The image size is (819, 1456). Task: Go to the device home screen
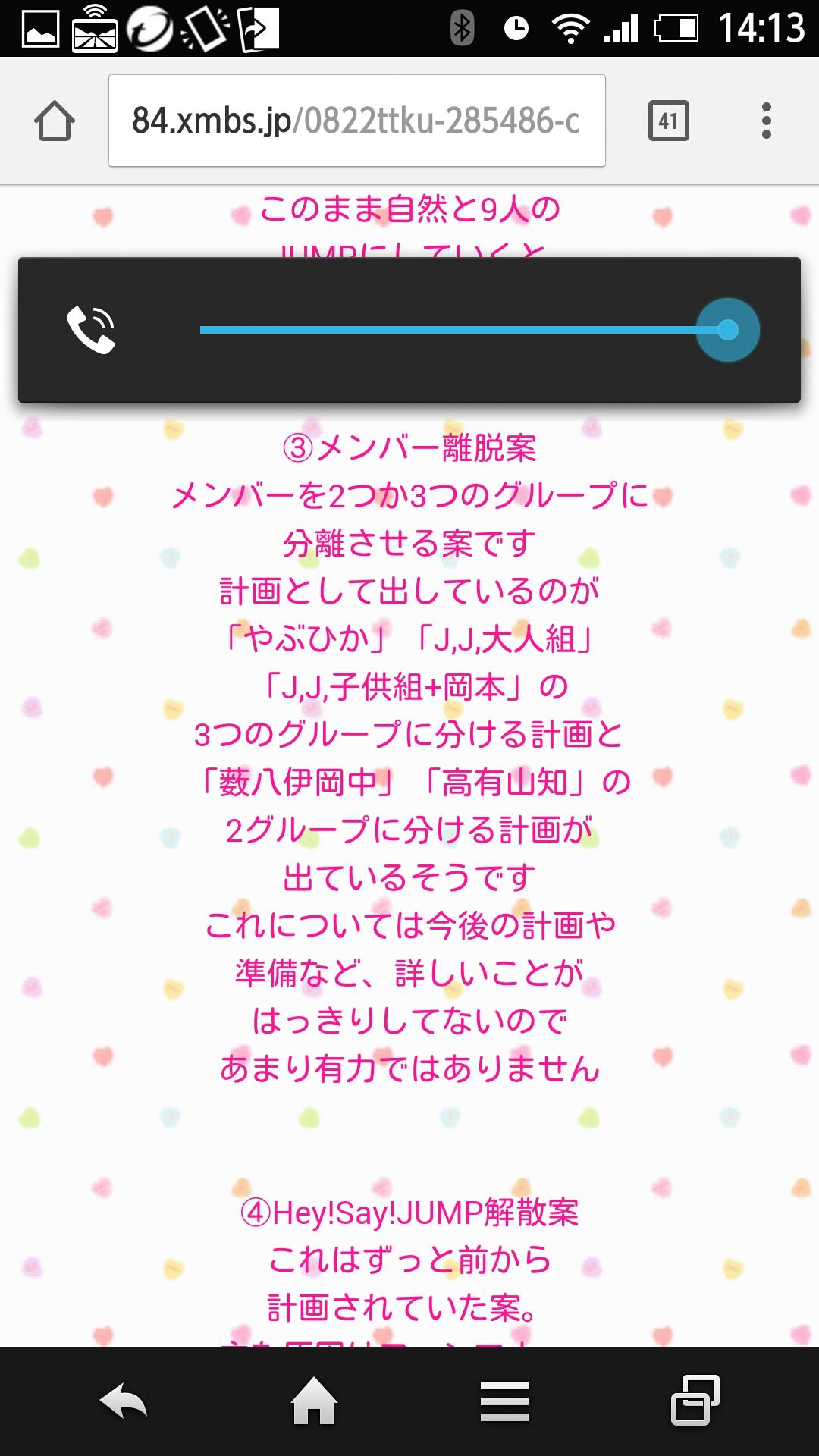click(314, 1401)
